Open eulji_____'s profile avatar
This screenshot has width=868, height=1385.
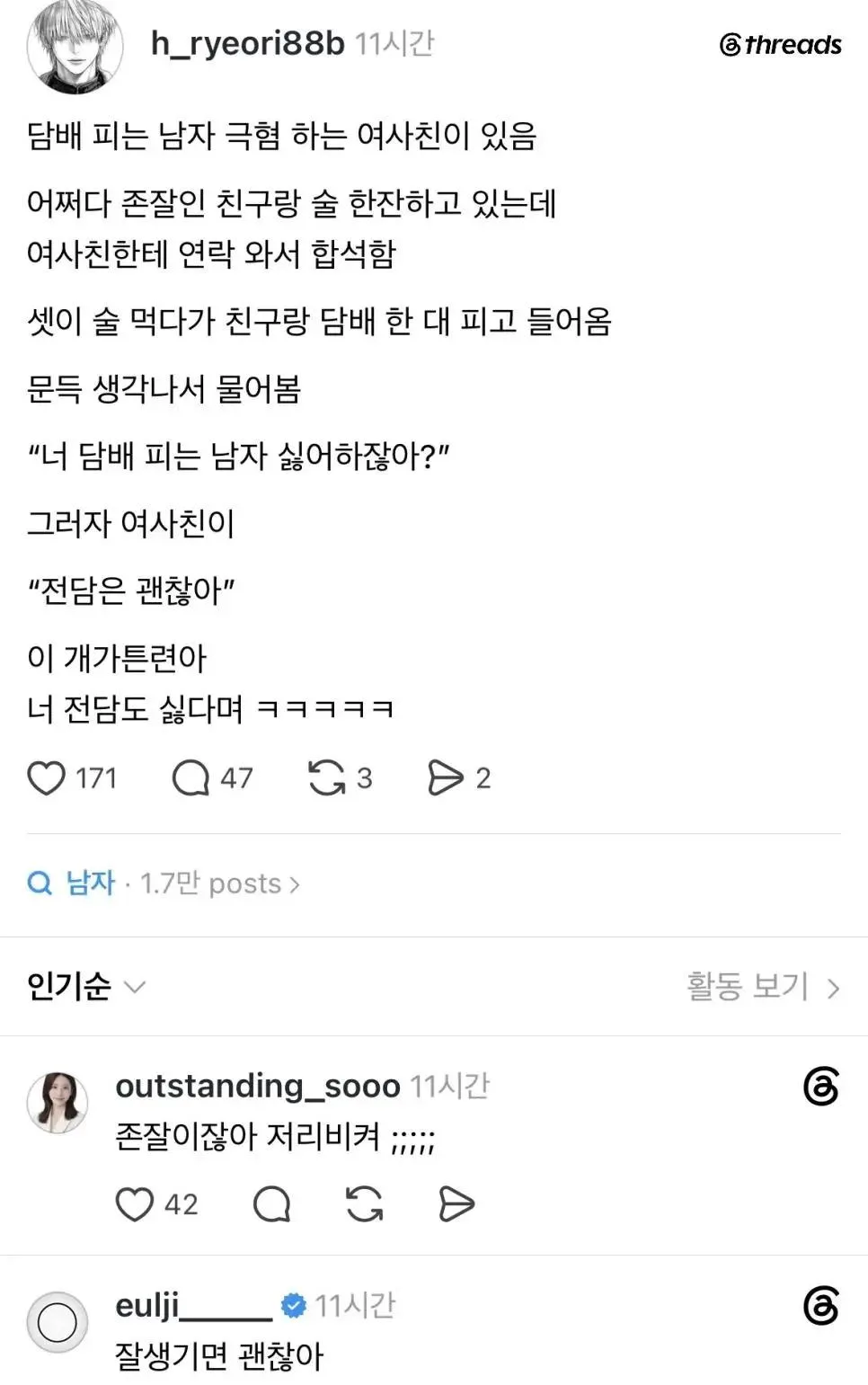[x=58, y=1322]
